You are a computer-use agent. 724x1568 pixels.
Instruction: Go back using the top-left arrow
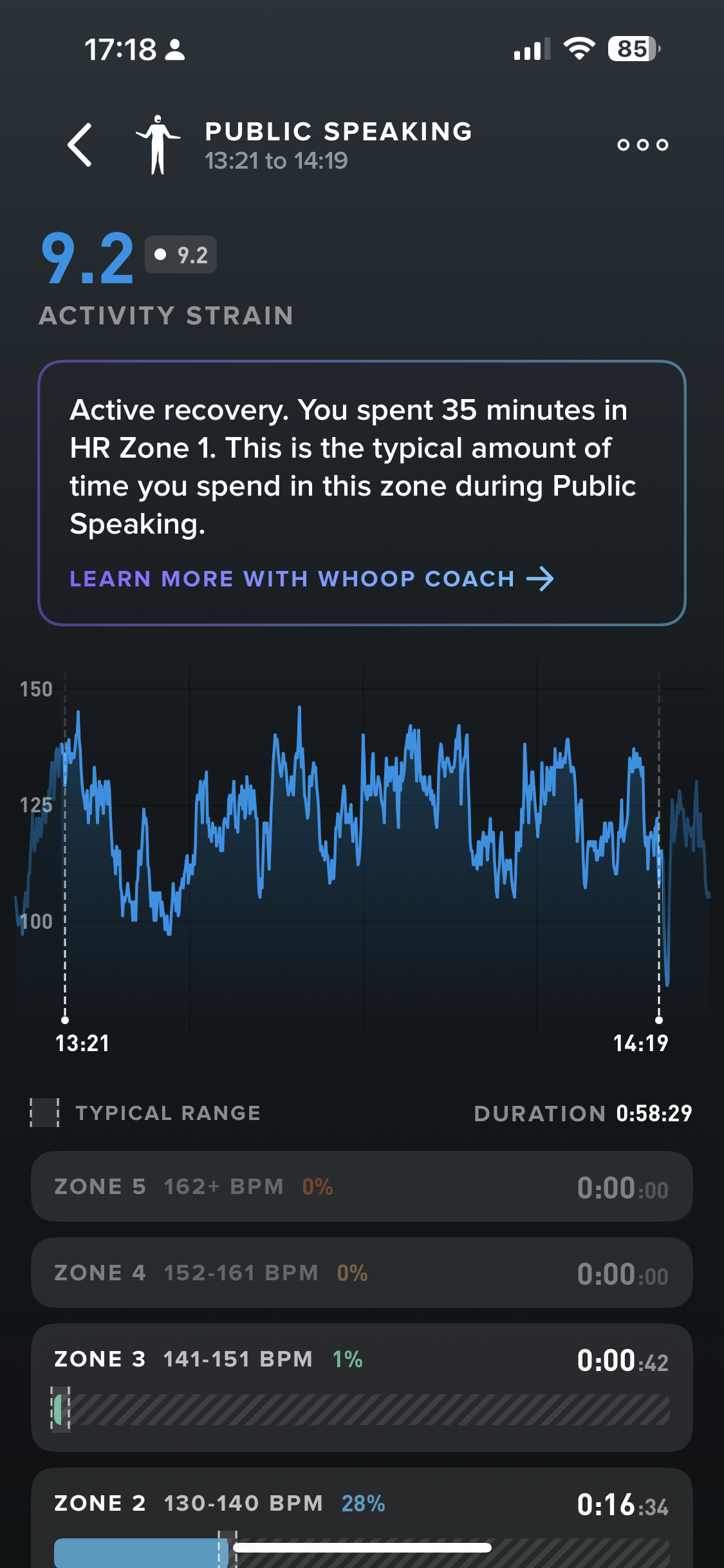pyautogui.click(x=80, y=145)
